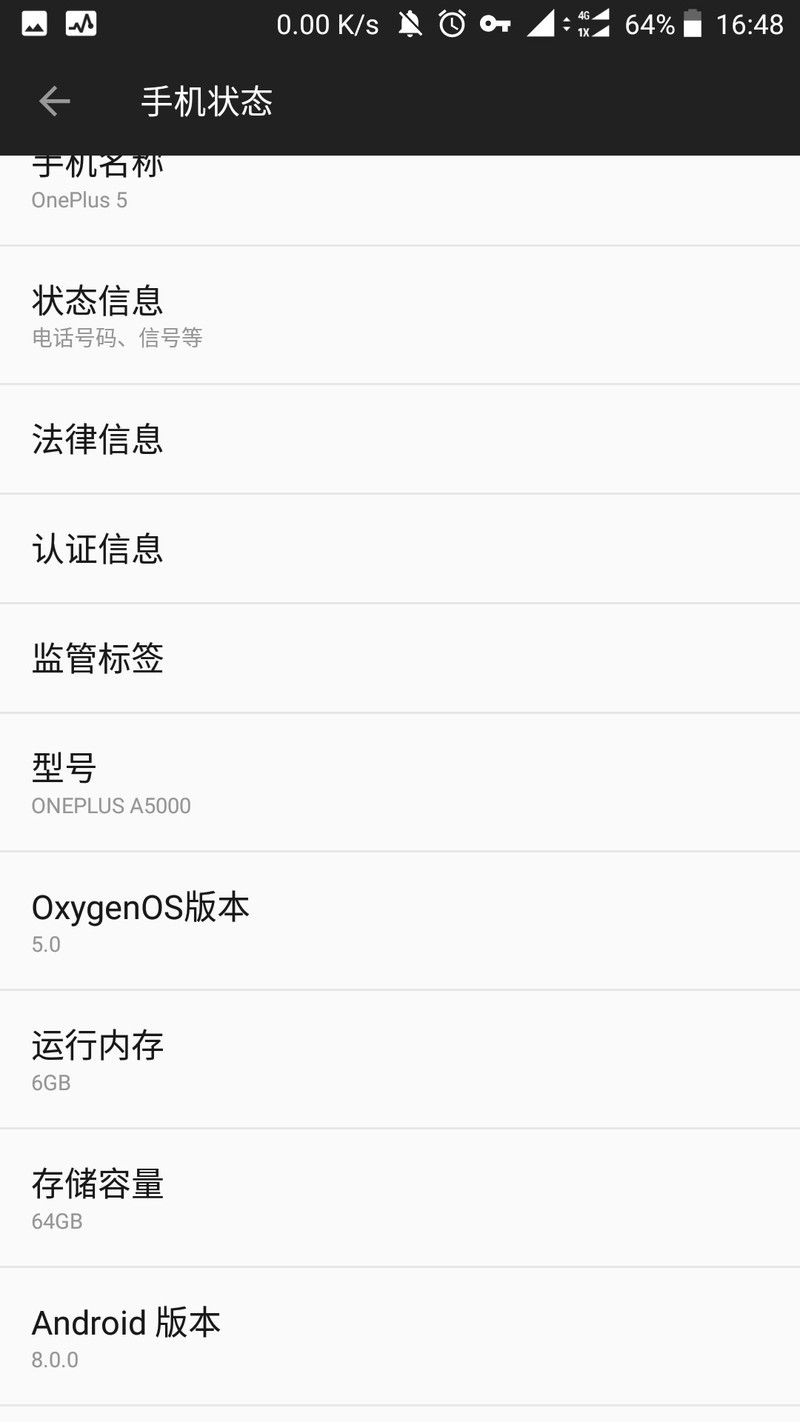The image size is (800, 1422).
Task: Tap the alarm clock status icon
Action: (451, 24)
